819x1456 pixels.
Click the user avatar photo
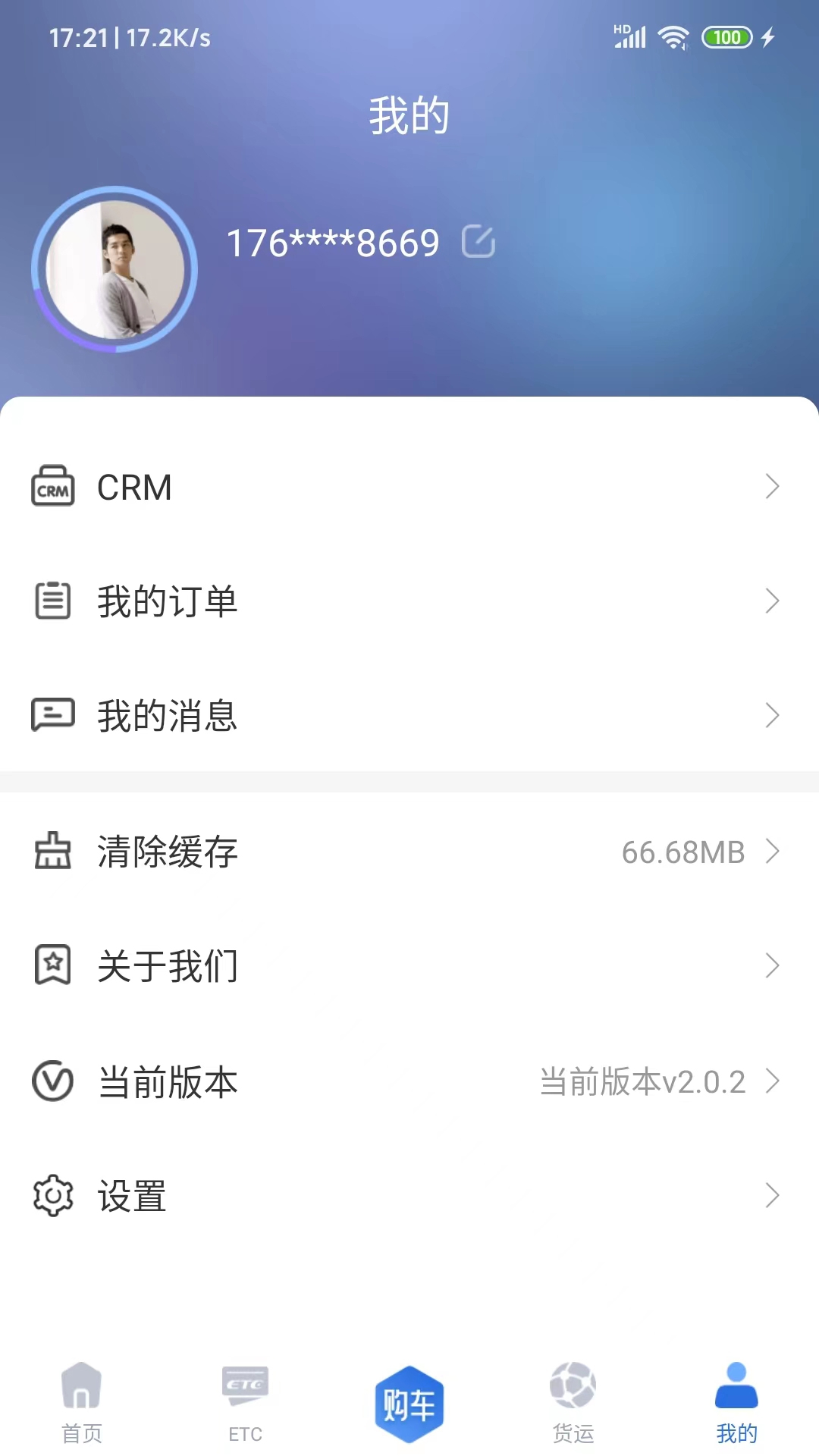(115, 269)
